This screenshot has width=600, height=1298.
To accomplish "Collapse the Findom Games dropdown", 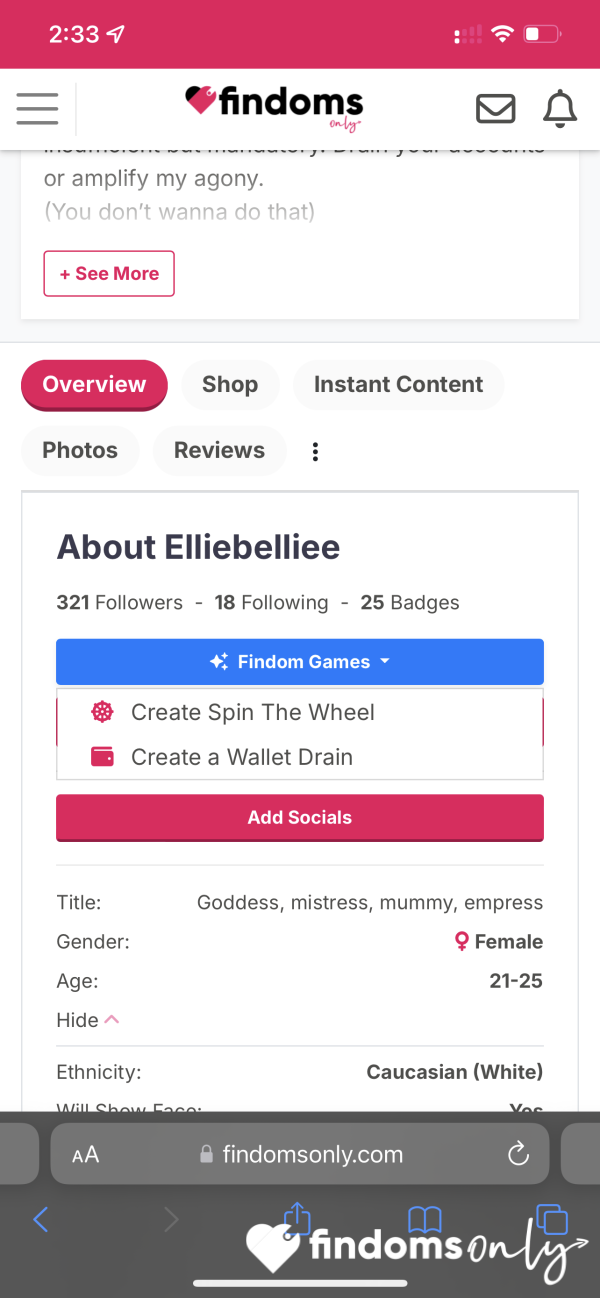I will [x=300, y=662].
